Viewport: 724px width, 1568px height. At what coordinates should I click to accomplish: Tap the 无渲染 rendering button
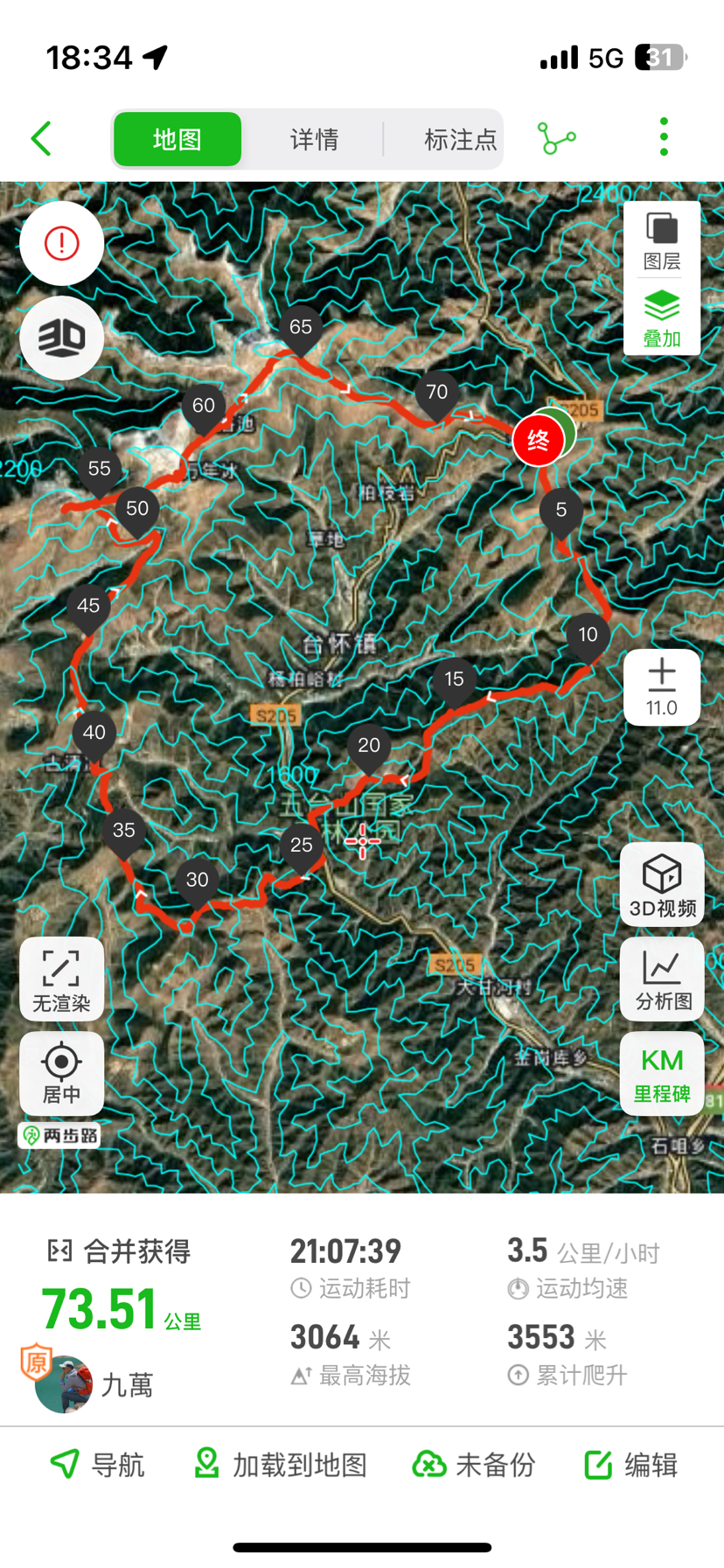[62, 979]
